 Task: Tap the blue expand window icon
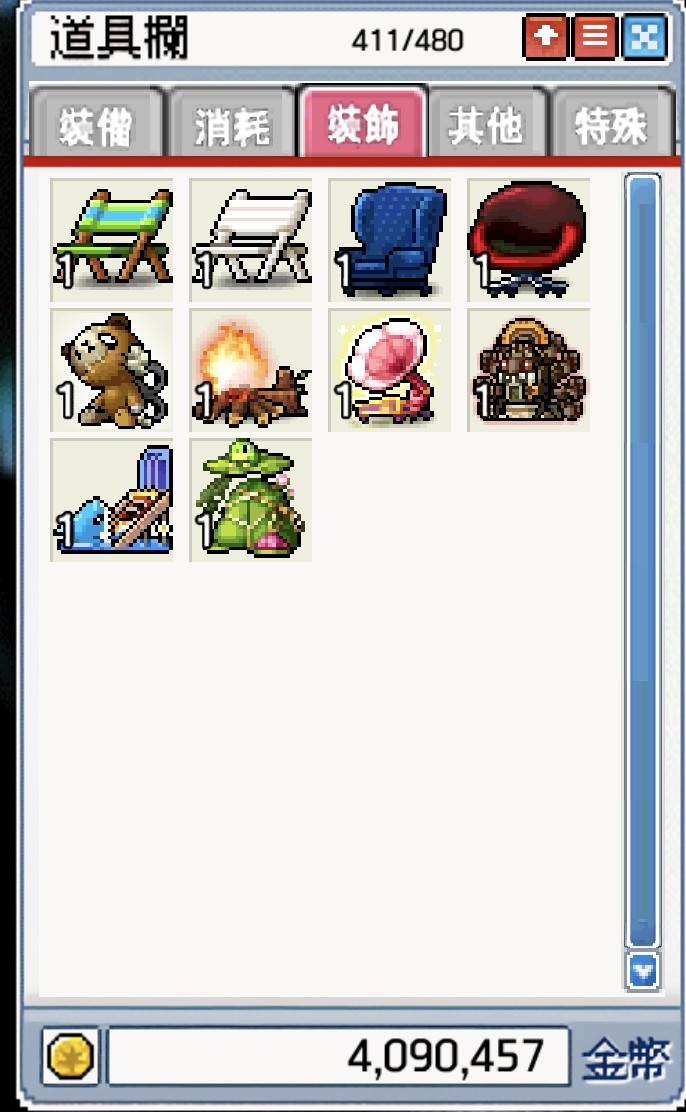(x=644, y=39)
